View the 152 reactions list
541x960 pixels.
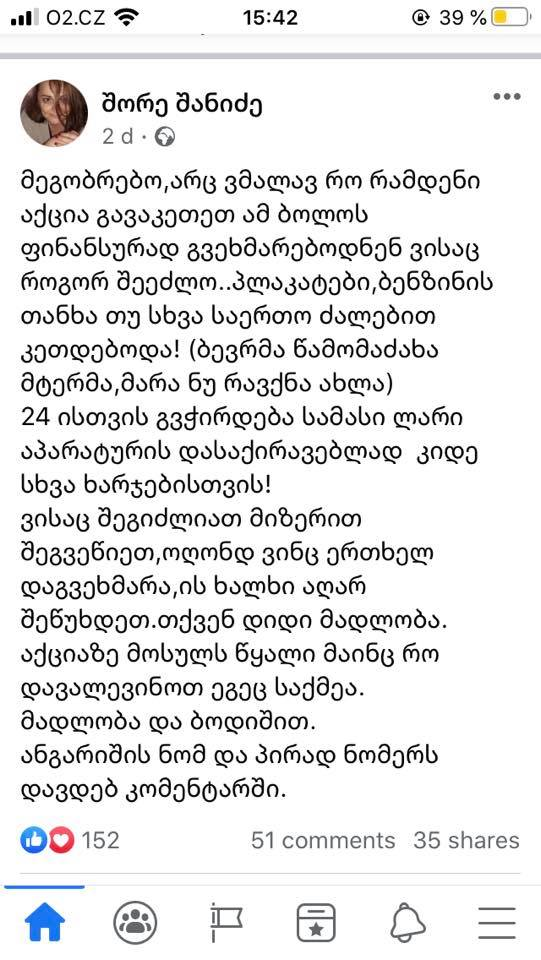[70, 840]
